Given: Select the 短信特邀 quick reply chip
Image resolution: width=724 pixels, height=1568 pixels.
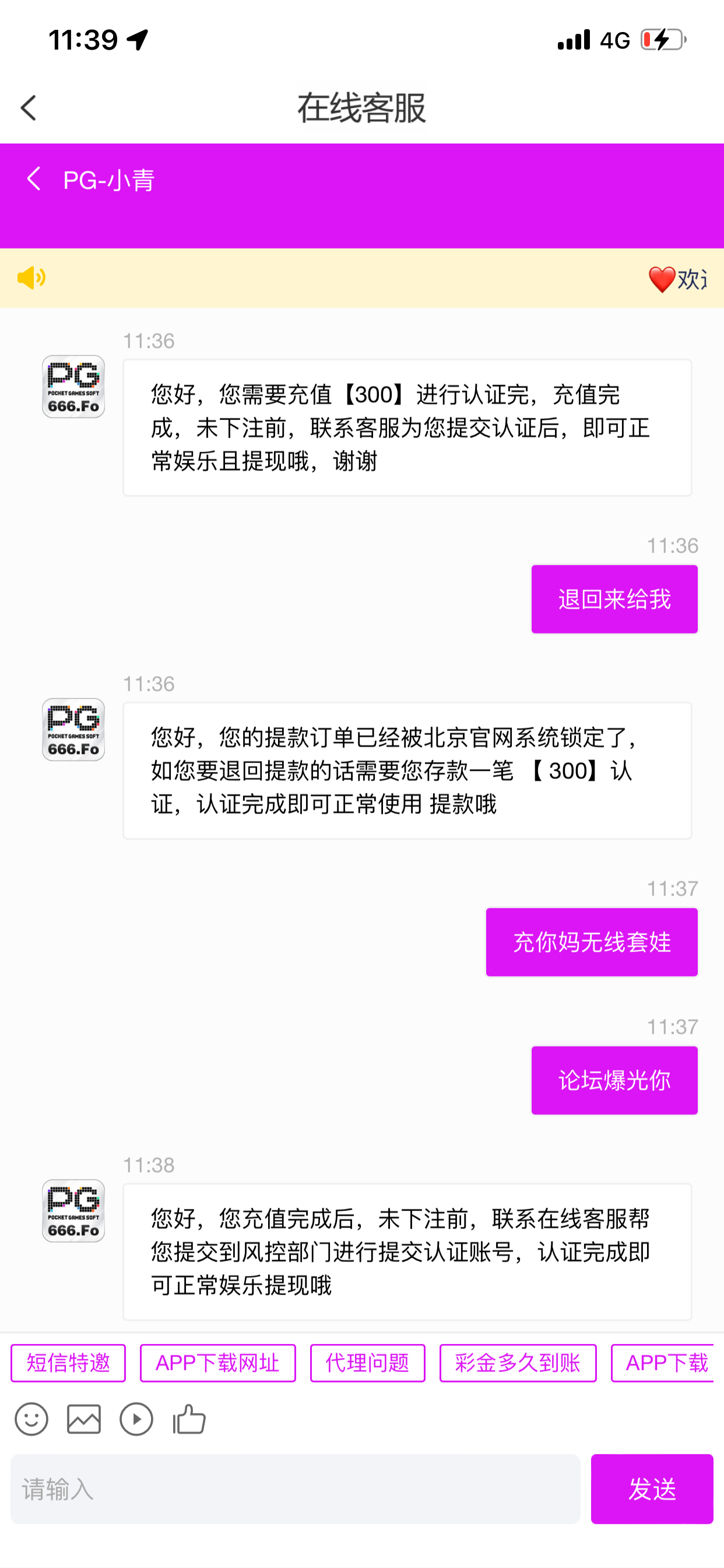Looking at the screenshot, I should pyautogui.click(x=68, y=1363).
